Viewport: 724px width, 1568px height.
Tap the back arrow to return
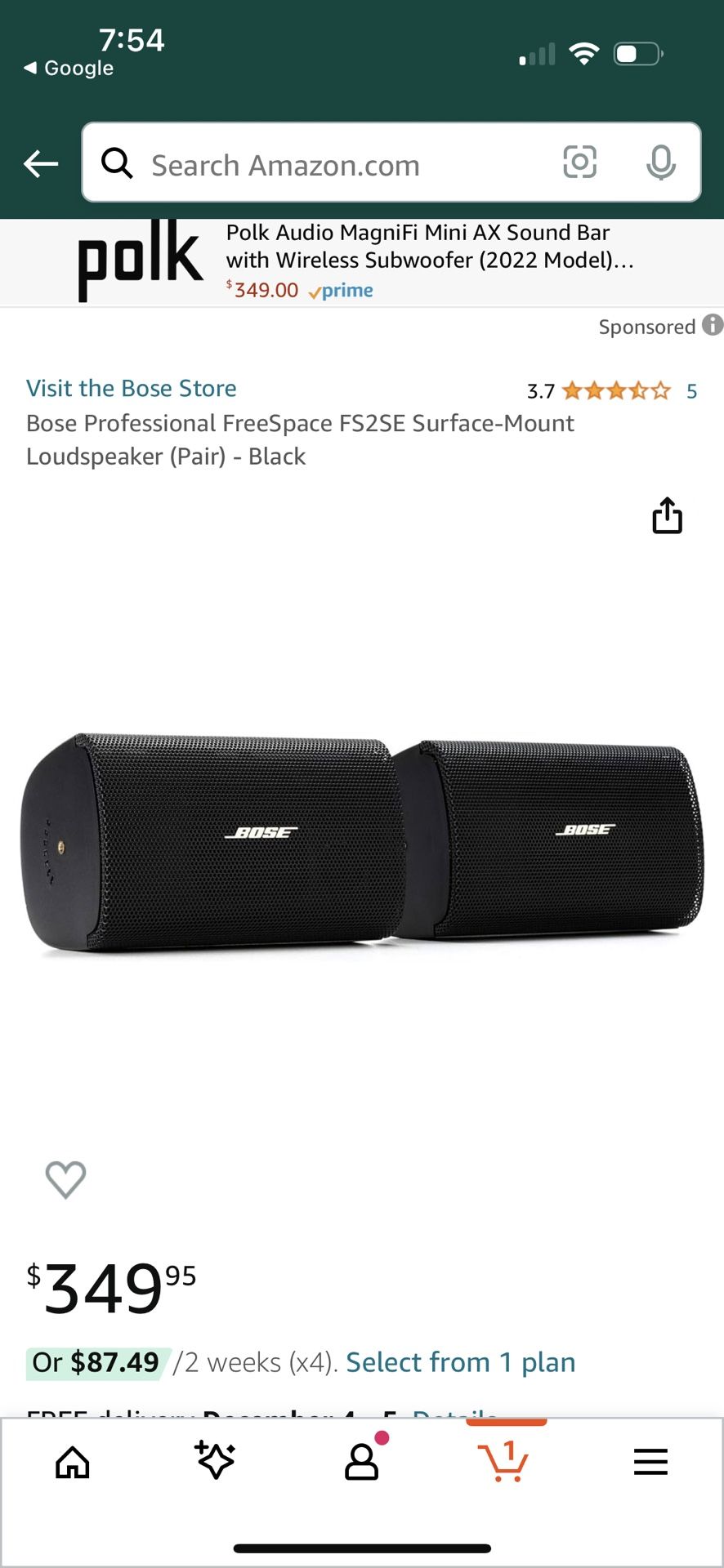40,163
